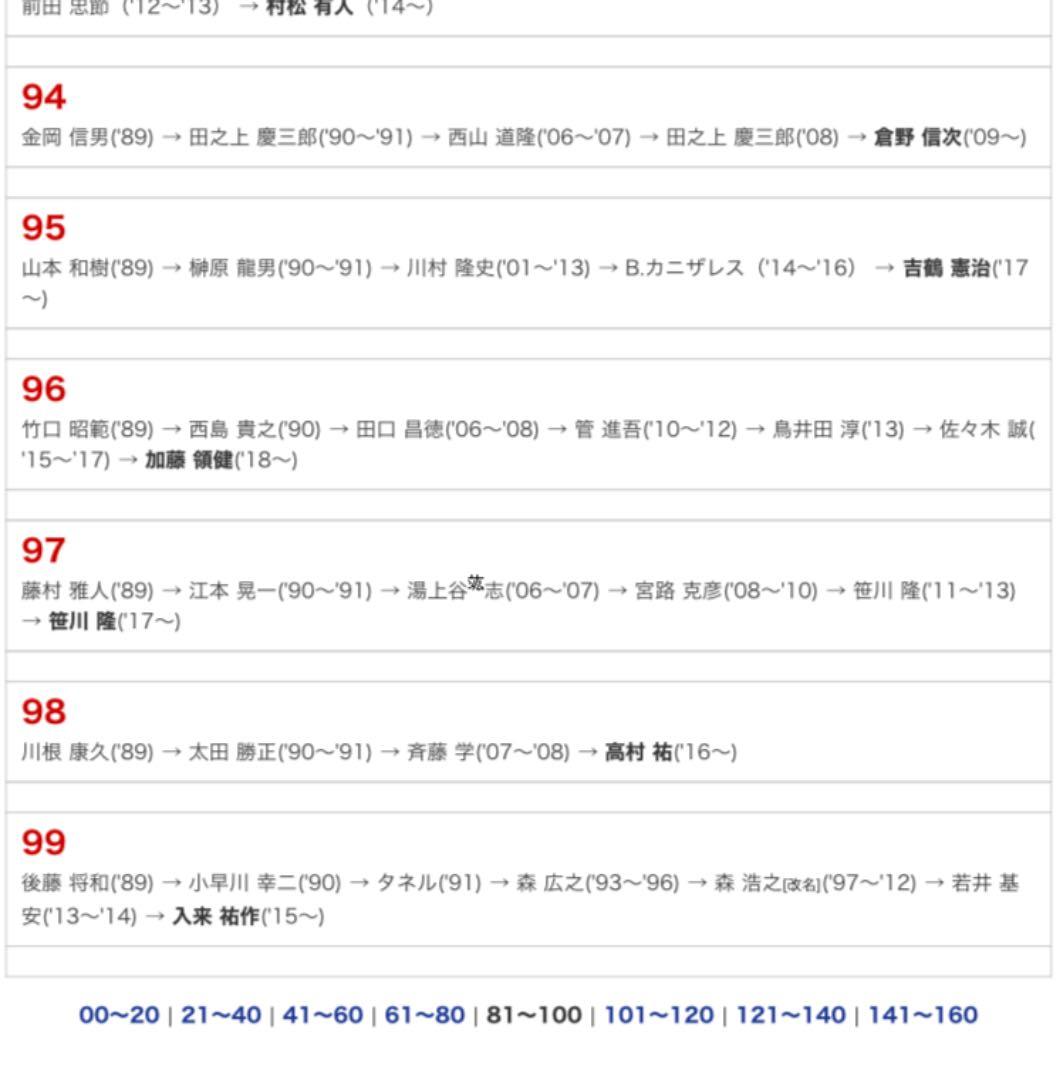Viewport: 1056px width, 1080px height.
Task: Go to the 21~40 number range
Action: 220,1016
